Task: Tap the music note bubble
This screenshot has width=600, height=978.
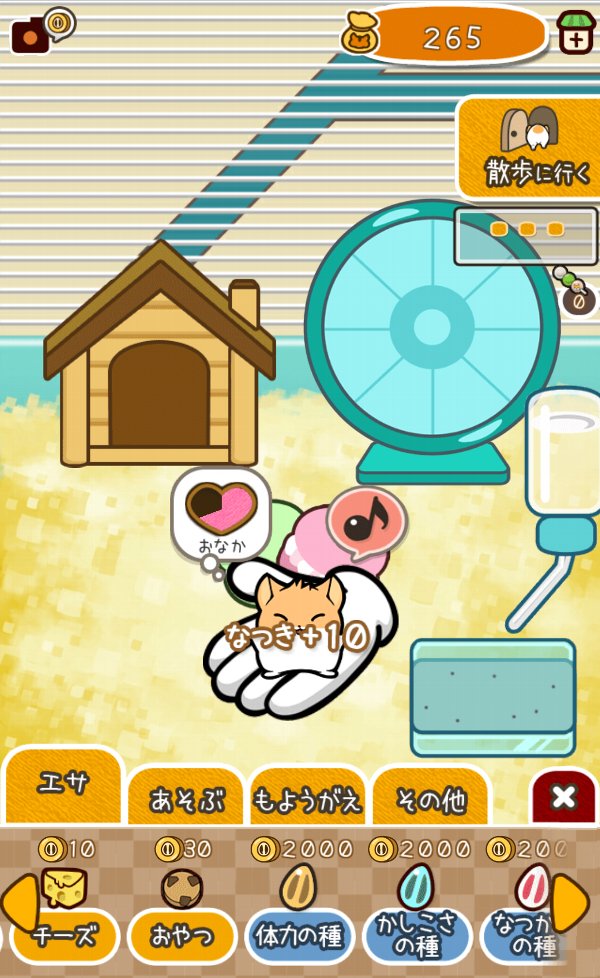Action: tap(366, 520)
